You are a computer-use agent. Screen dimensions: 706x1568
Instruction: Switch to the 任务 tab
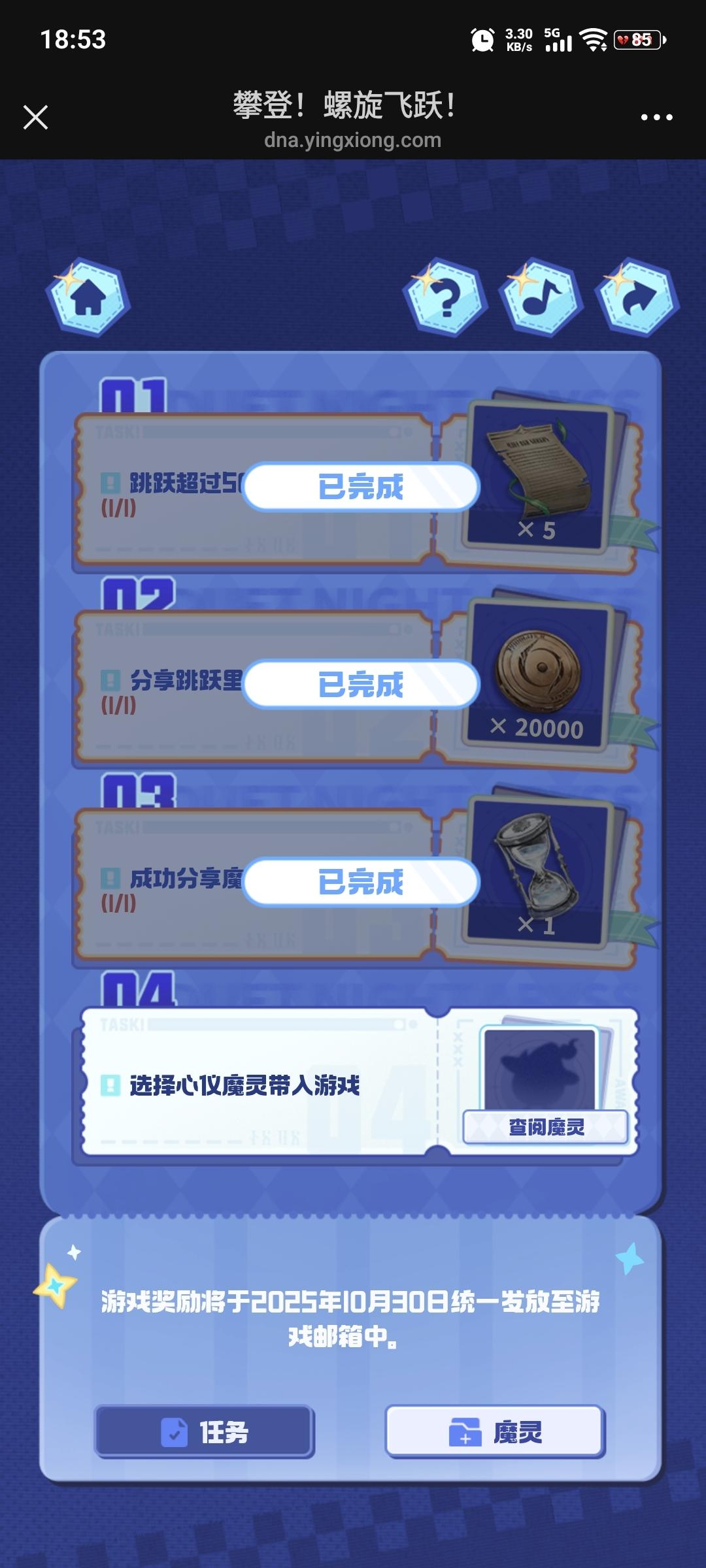pos(205,1432)
